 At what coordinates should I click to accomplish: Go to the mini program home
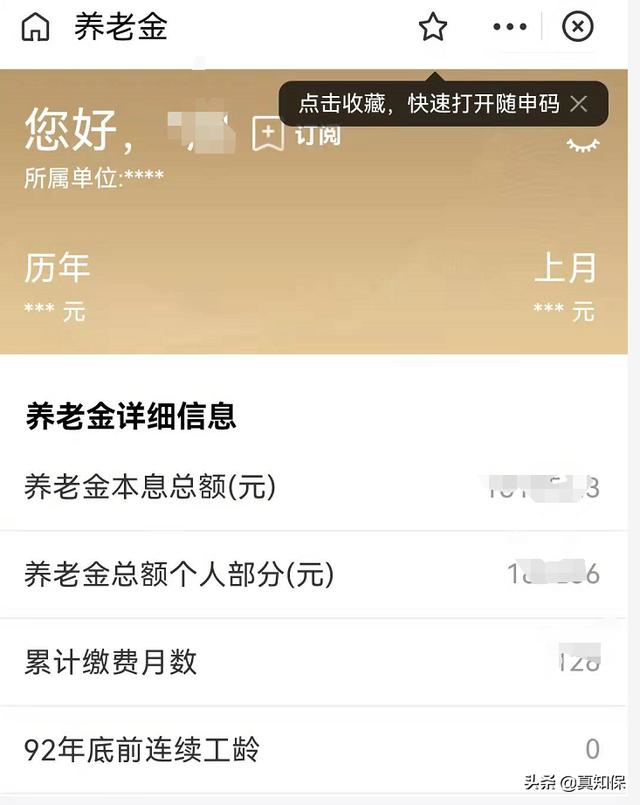coord(35,28)
